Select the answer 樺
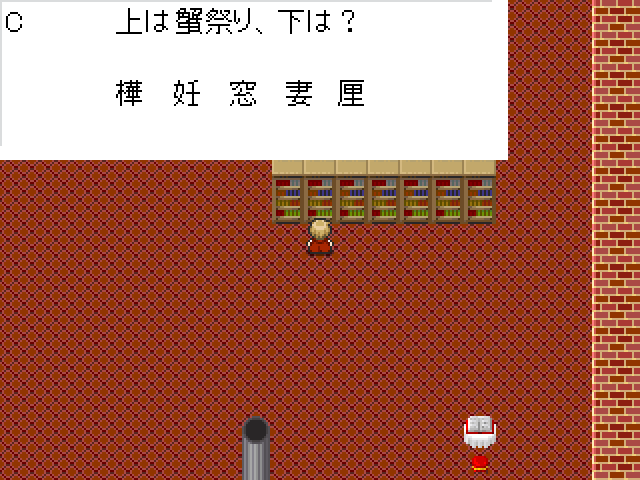 point(130,93)
